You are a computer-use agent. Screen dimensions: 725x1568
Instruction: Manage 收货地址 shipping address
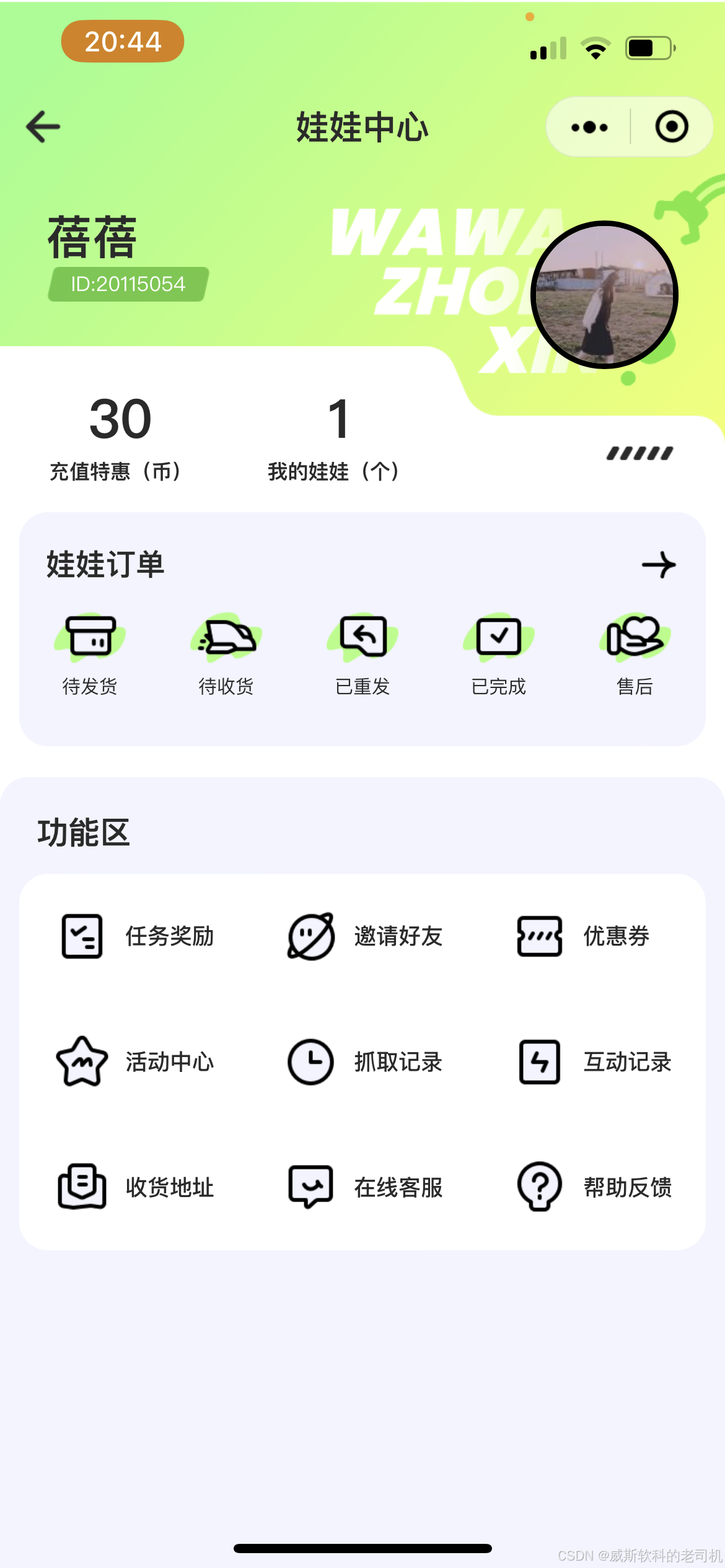pos(136,1187)
